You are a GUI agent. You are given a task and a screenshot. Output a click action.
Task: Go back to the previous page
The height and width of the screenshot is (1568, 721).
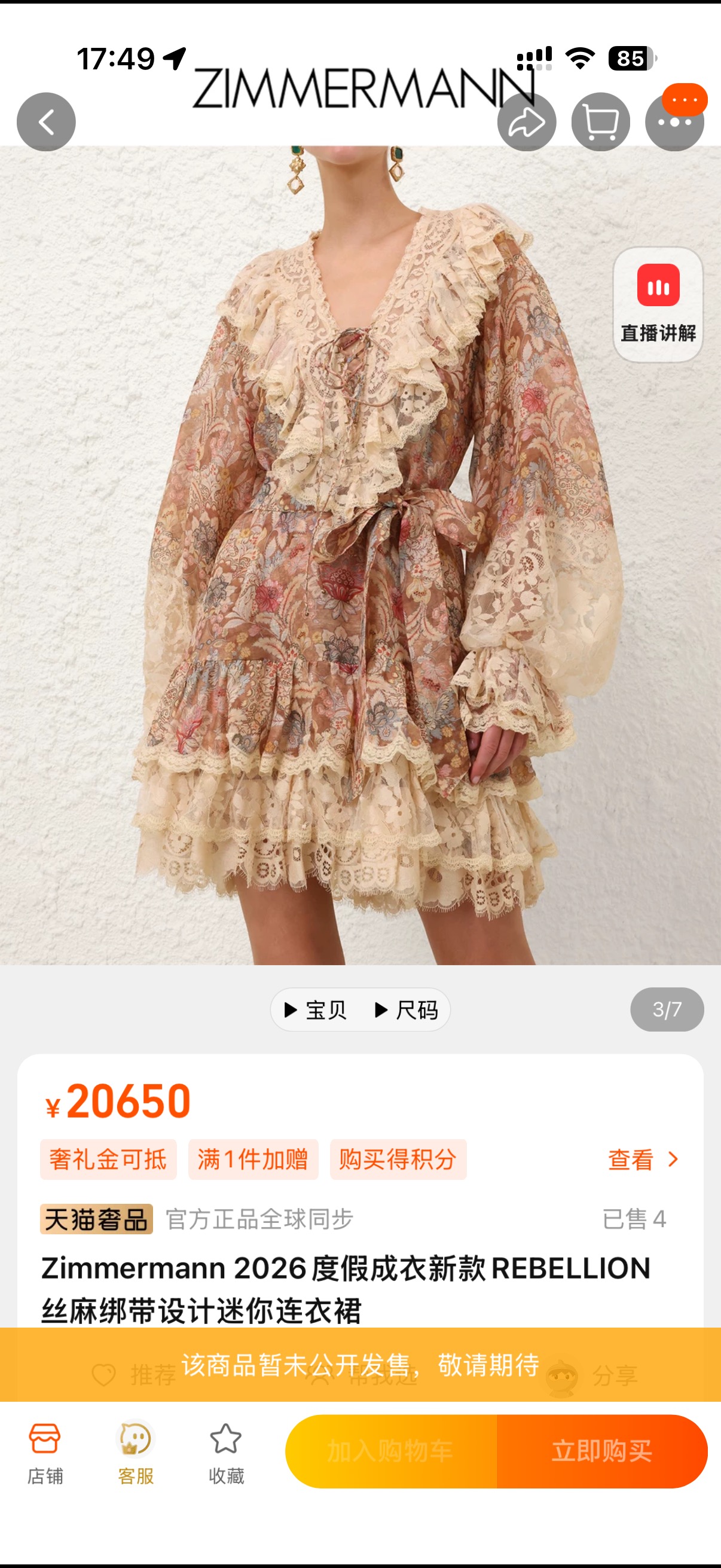click(x=46, y=122)
